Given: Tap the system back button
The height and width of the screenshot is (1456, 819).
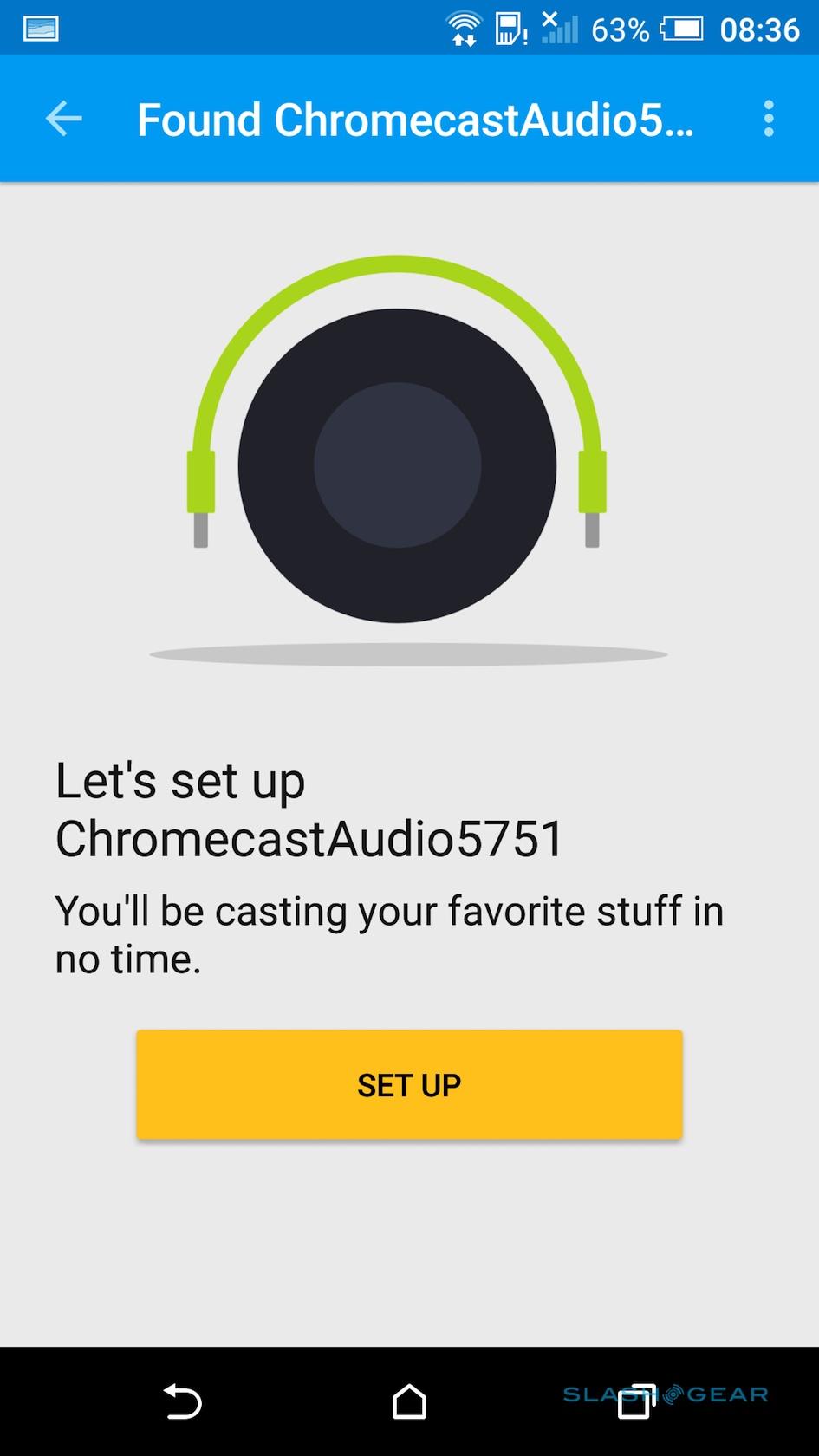Looking at the screenshot, I should 183,1401.
